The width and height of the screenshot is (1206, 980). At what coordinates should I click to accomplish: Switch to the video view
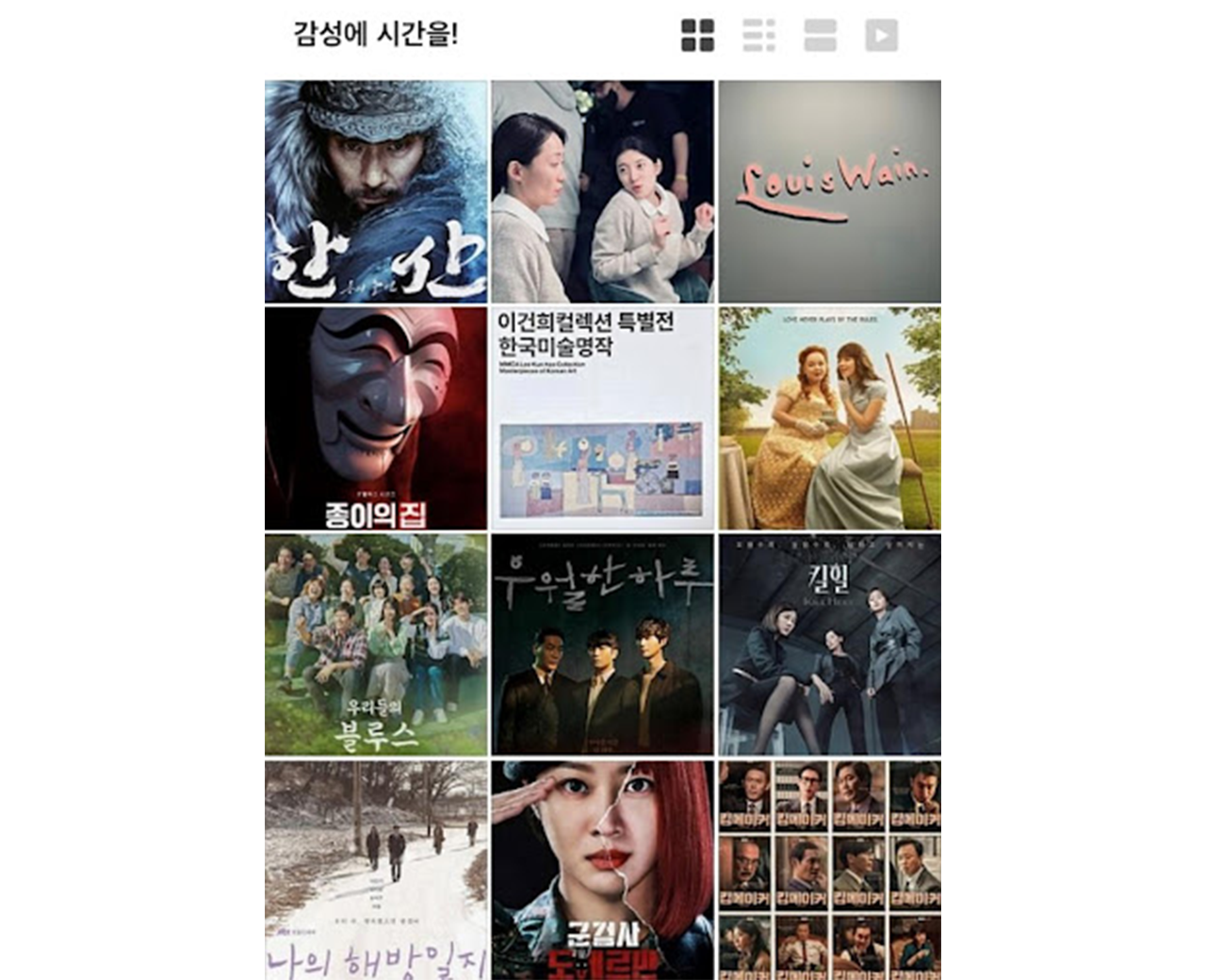click(x=881, y=36)
